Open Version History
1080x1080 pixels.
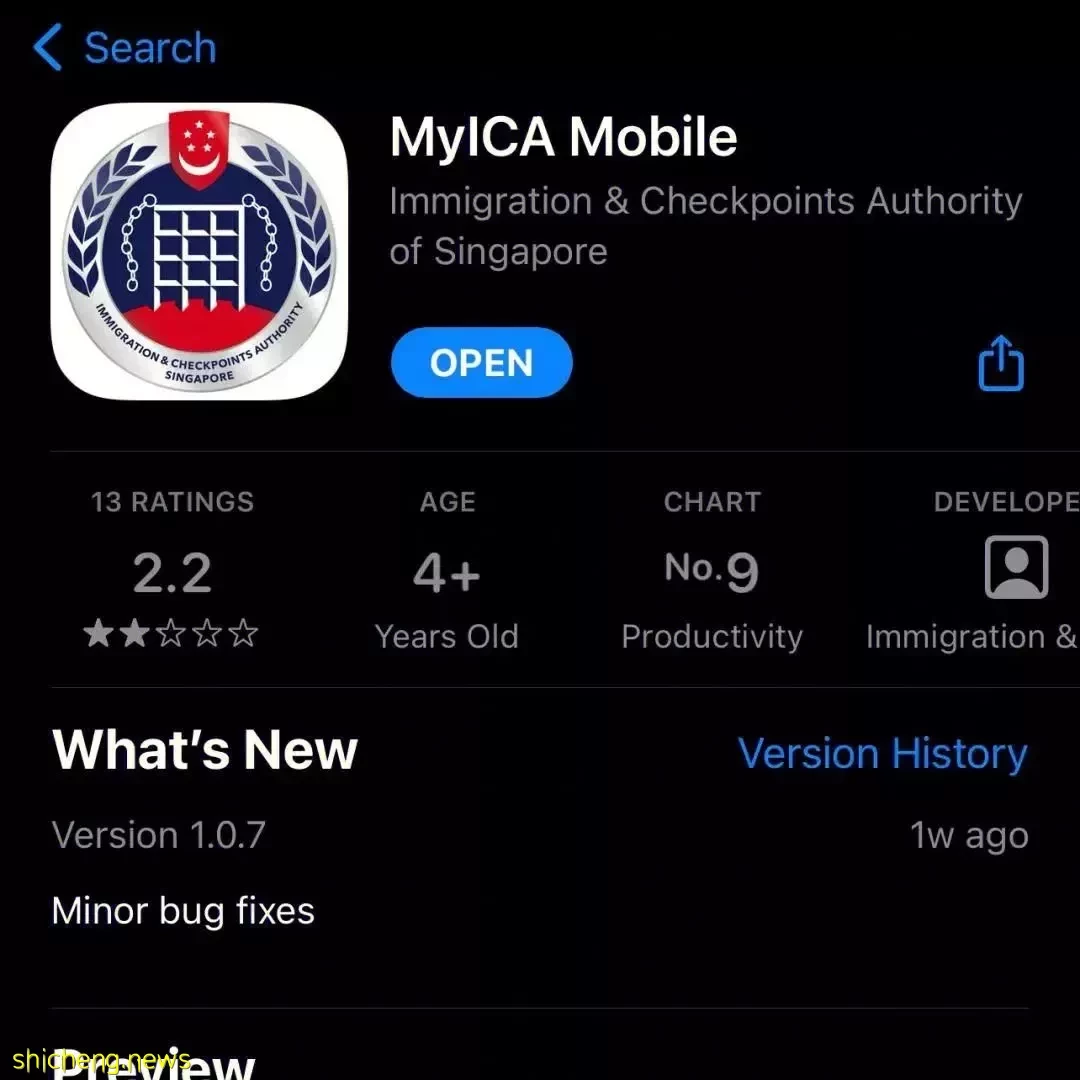click(882, 754)
